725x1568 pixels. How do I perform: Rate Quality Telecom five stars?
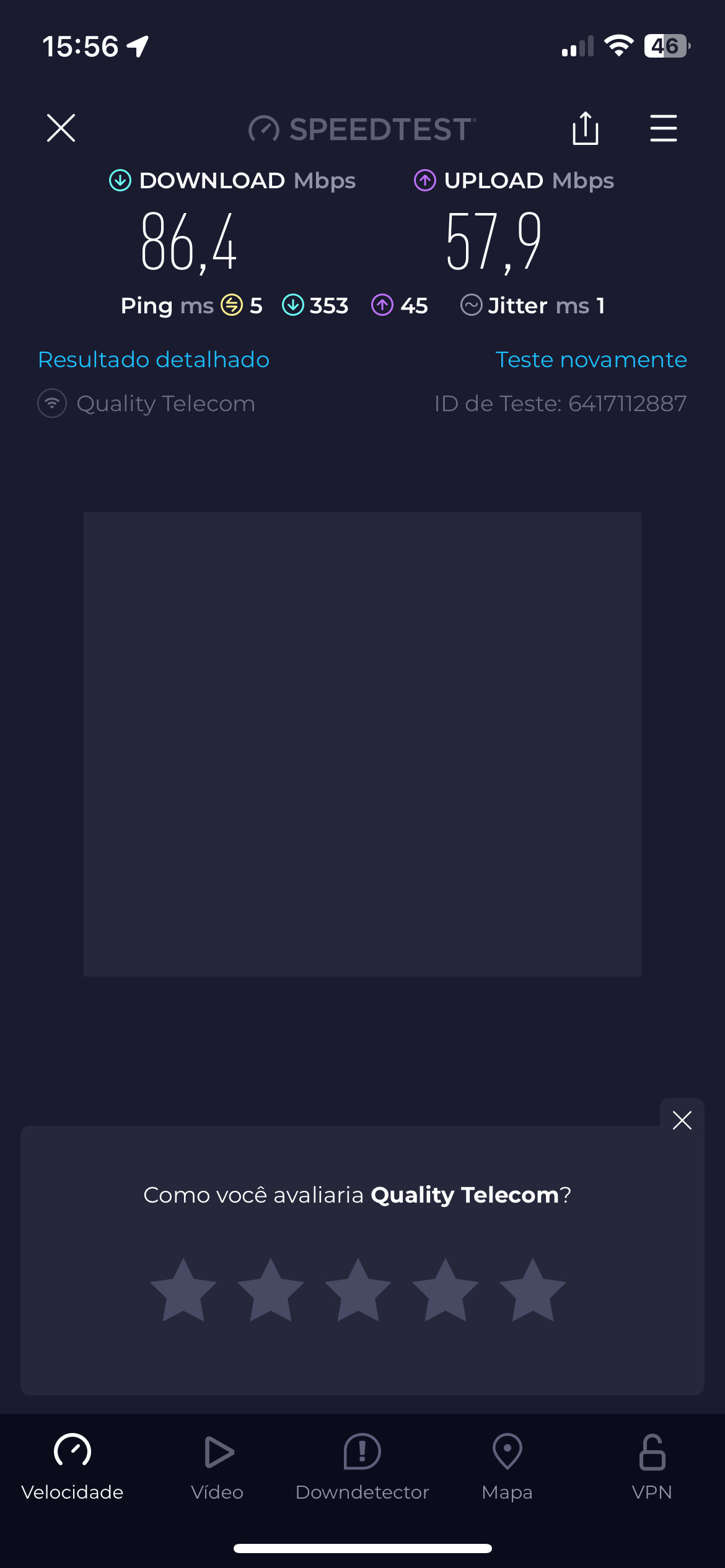[x=533, y=1291]
